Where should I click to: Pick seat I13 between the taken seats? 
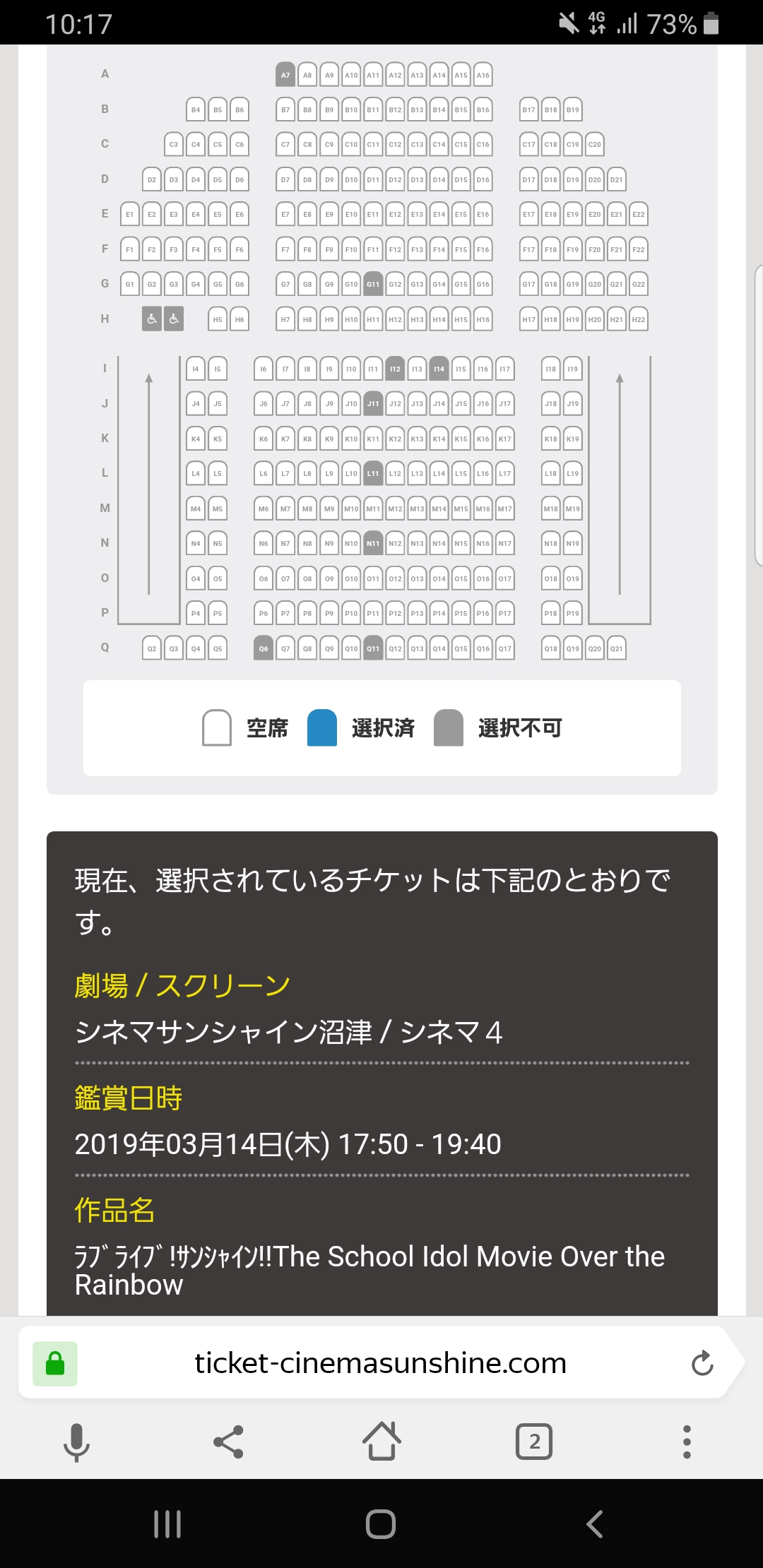417,369
